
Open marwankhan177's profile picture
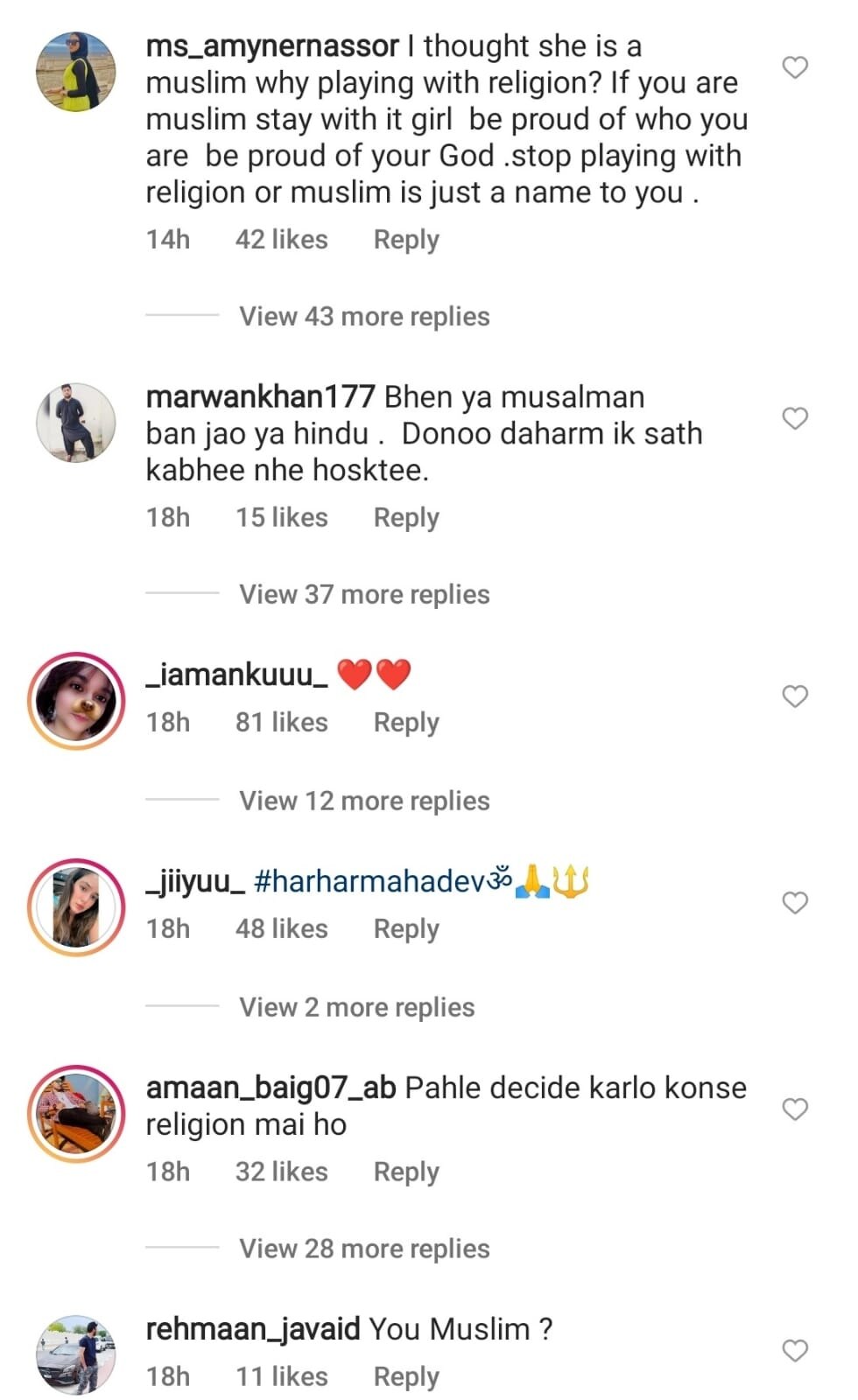(76, 422)
